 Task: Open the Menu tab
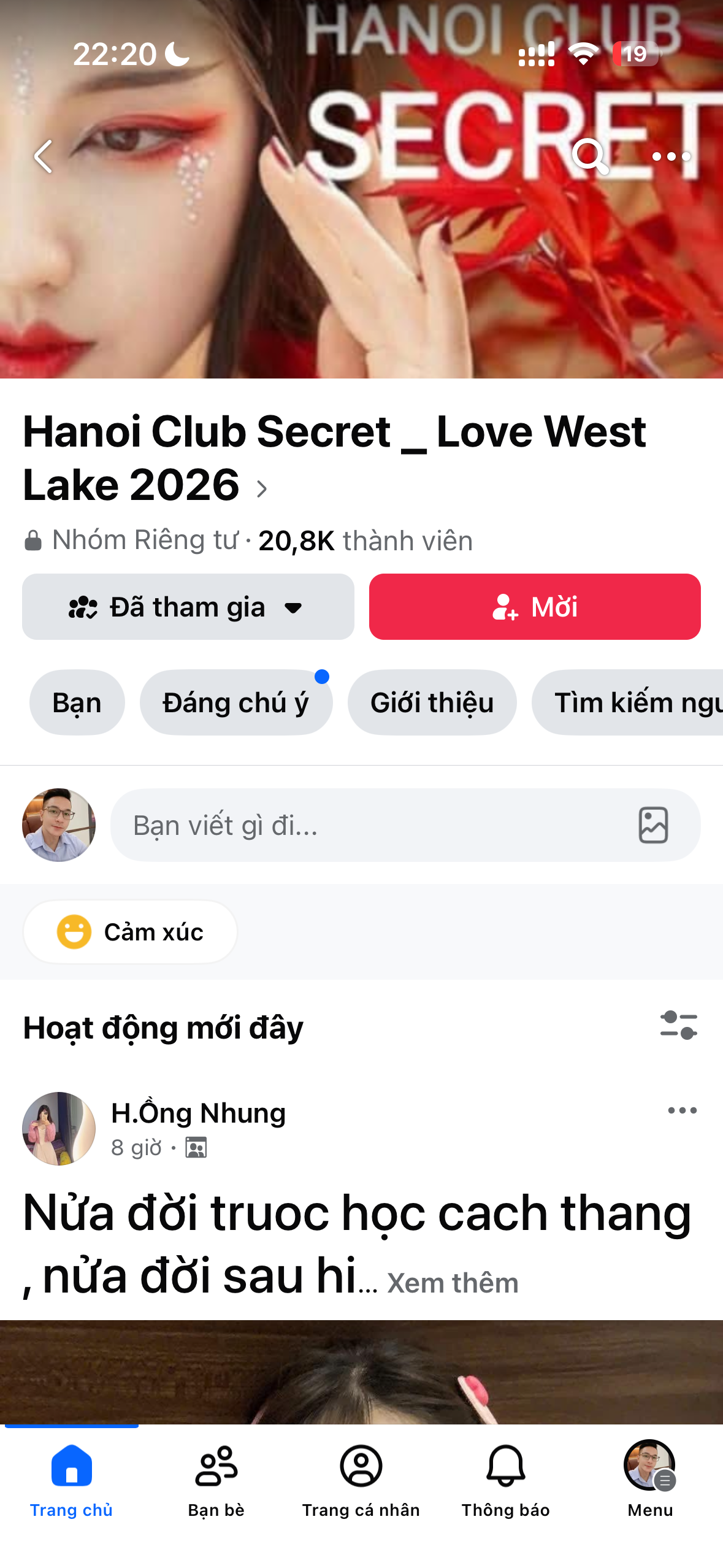click(x=650, y=1480)
